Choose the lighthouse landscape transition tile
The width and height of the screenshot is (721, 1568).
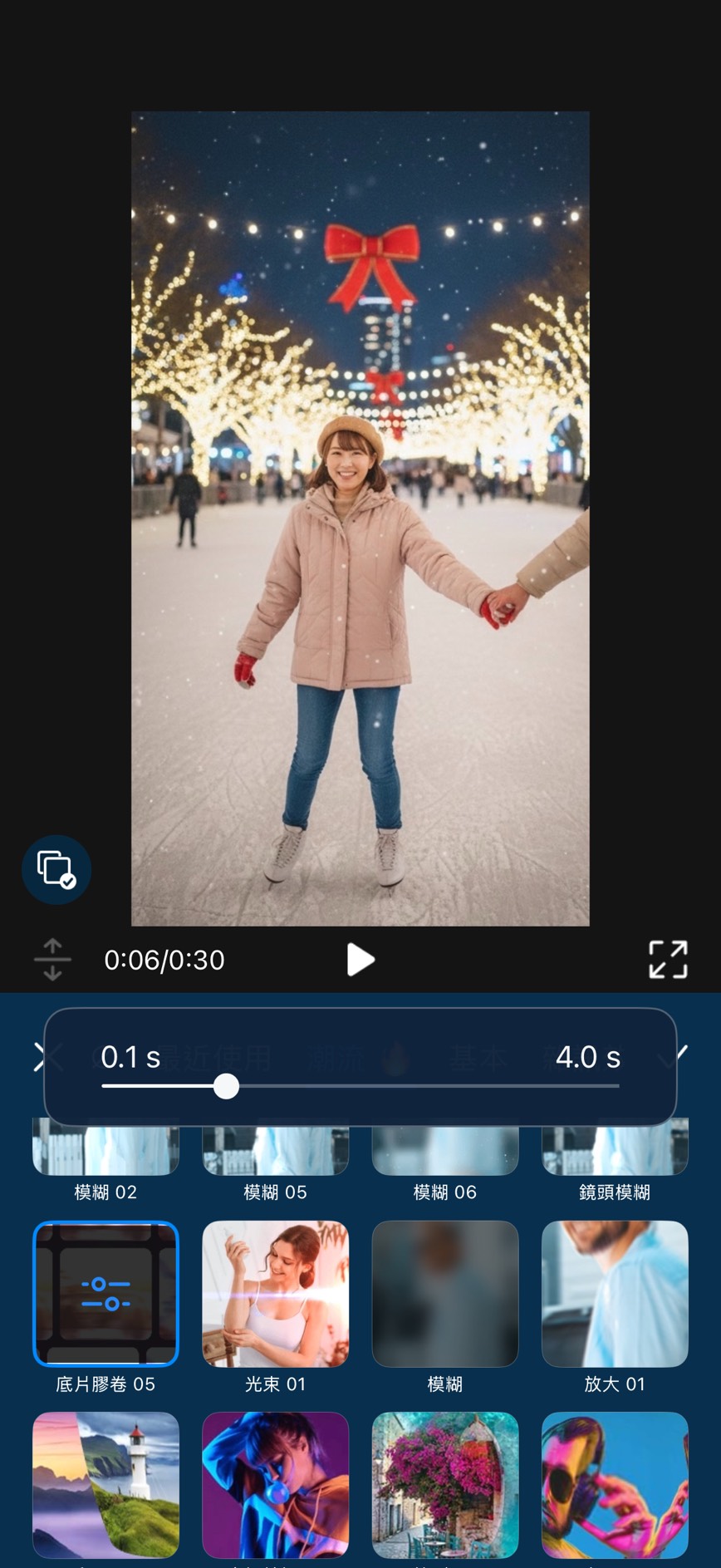[x=105, y=1484]
